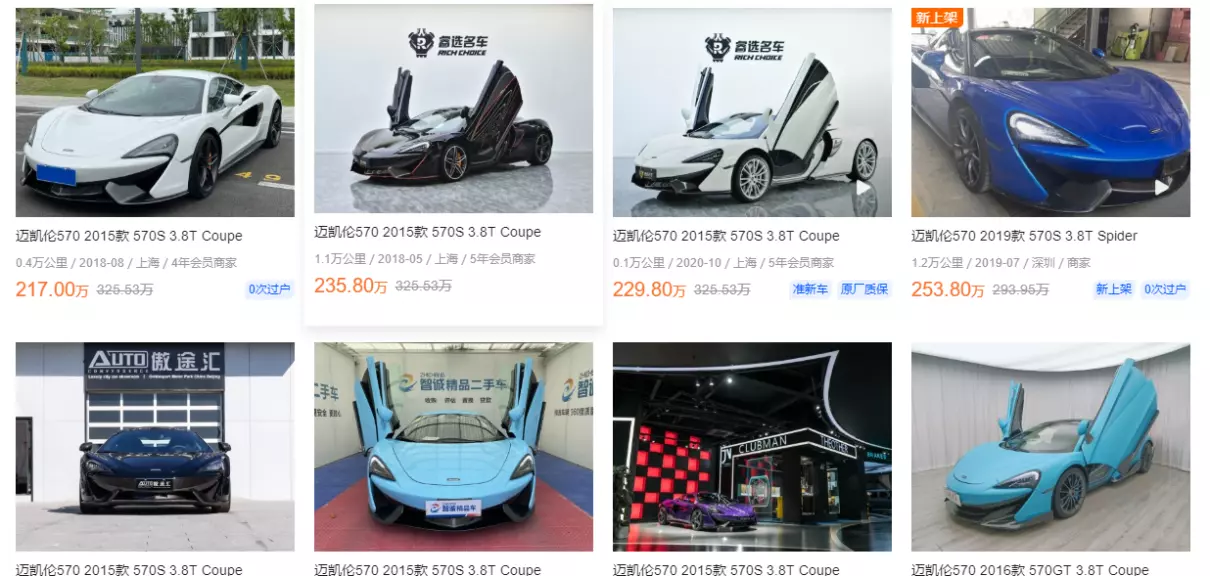View the dark blue 570S at Auto傲途汇
1210x576 pixels.
tap(155, 446)
